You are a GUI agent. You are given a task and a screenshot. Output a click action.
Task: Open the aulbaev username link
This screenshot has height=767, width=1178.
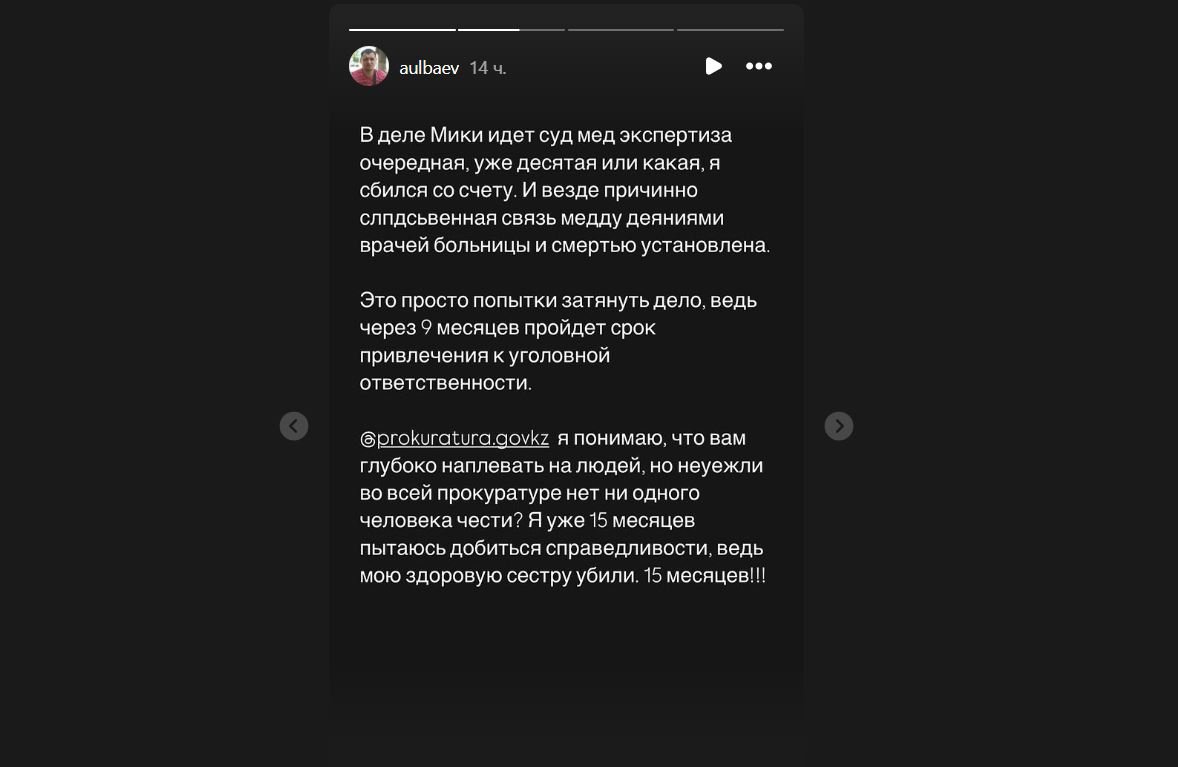click(x=429, y=68)
